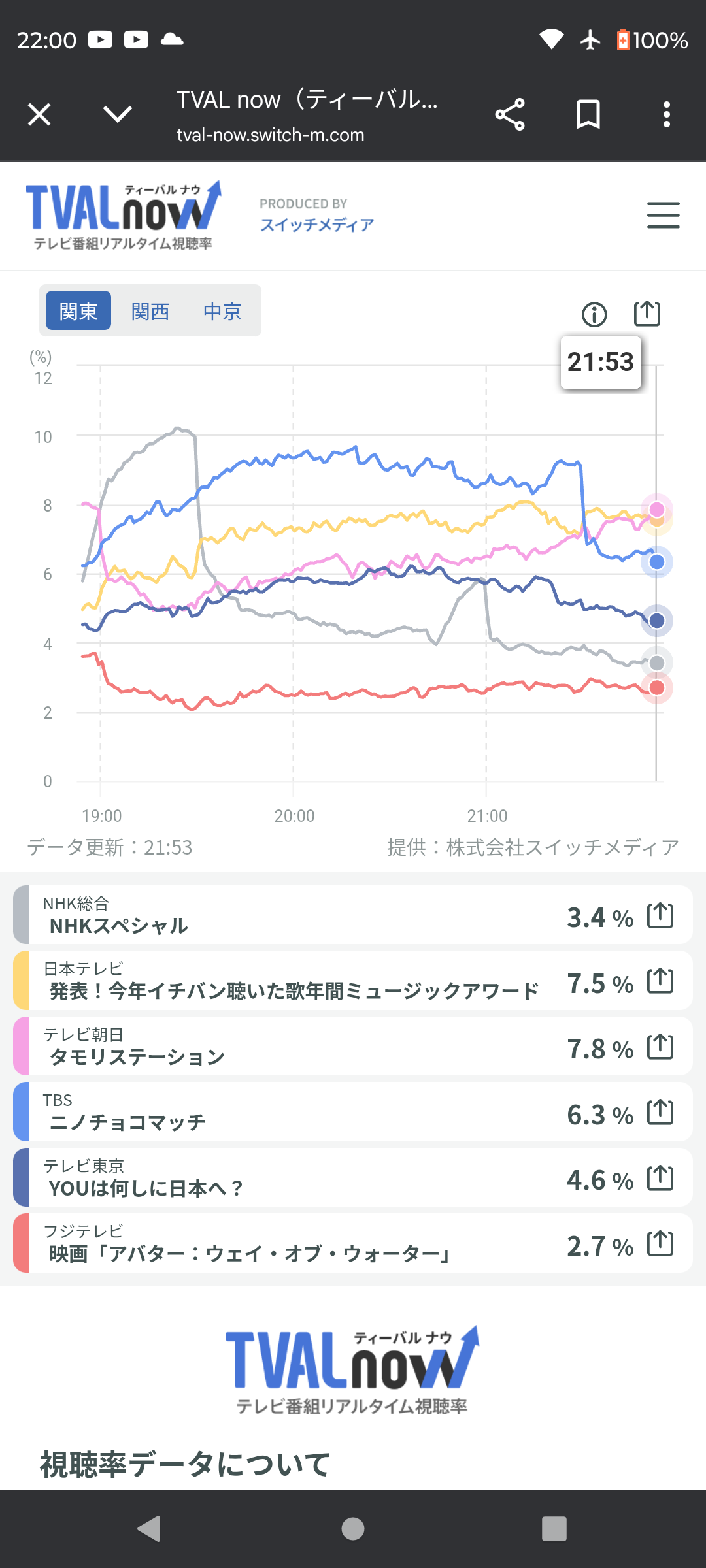Share the ニノチョコマッチ rating
The image size is (706, 1568).
[x=660, y=1112]
